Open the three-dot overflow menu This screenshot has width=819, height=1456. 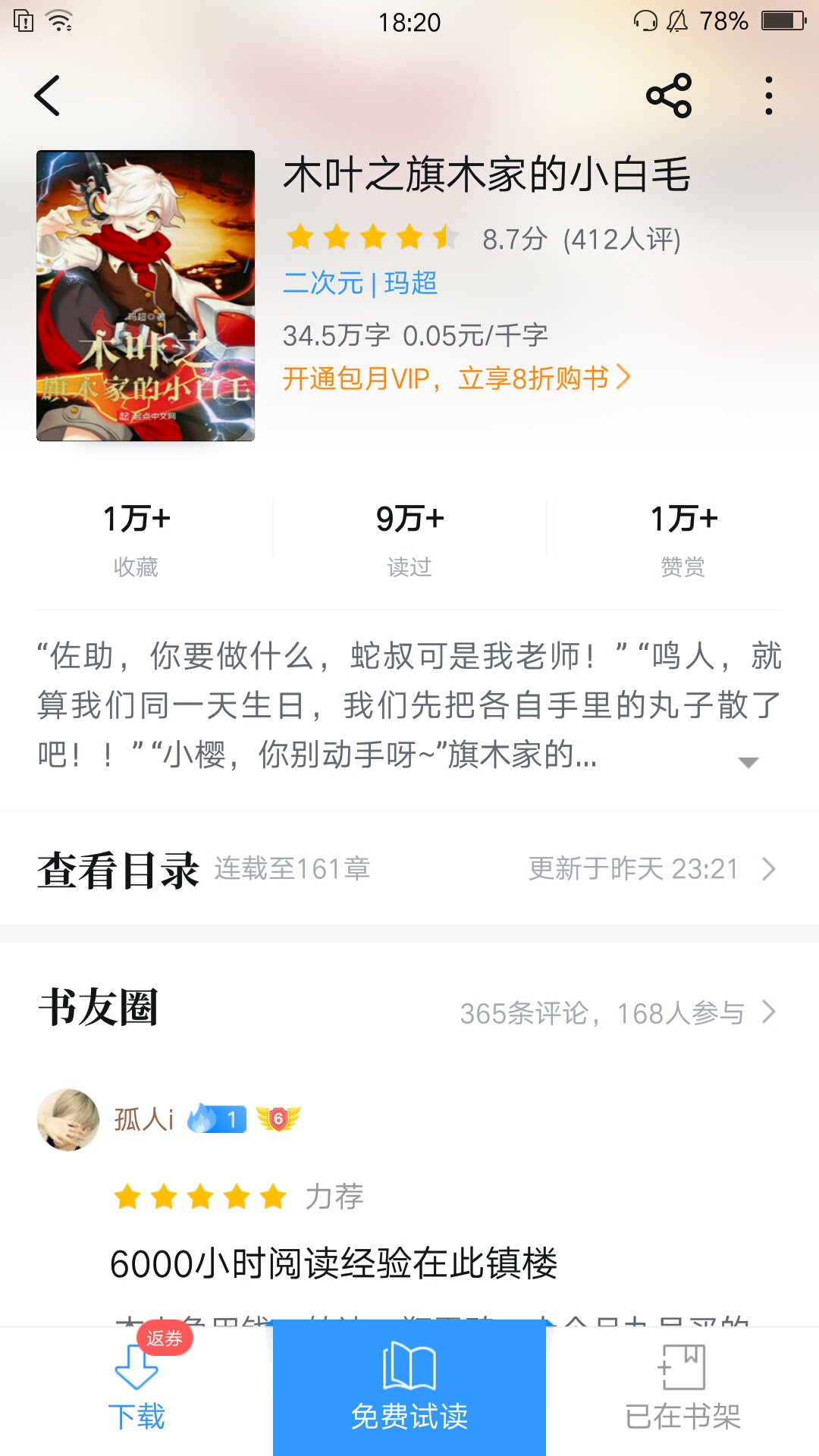coord(768,96)
